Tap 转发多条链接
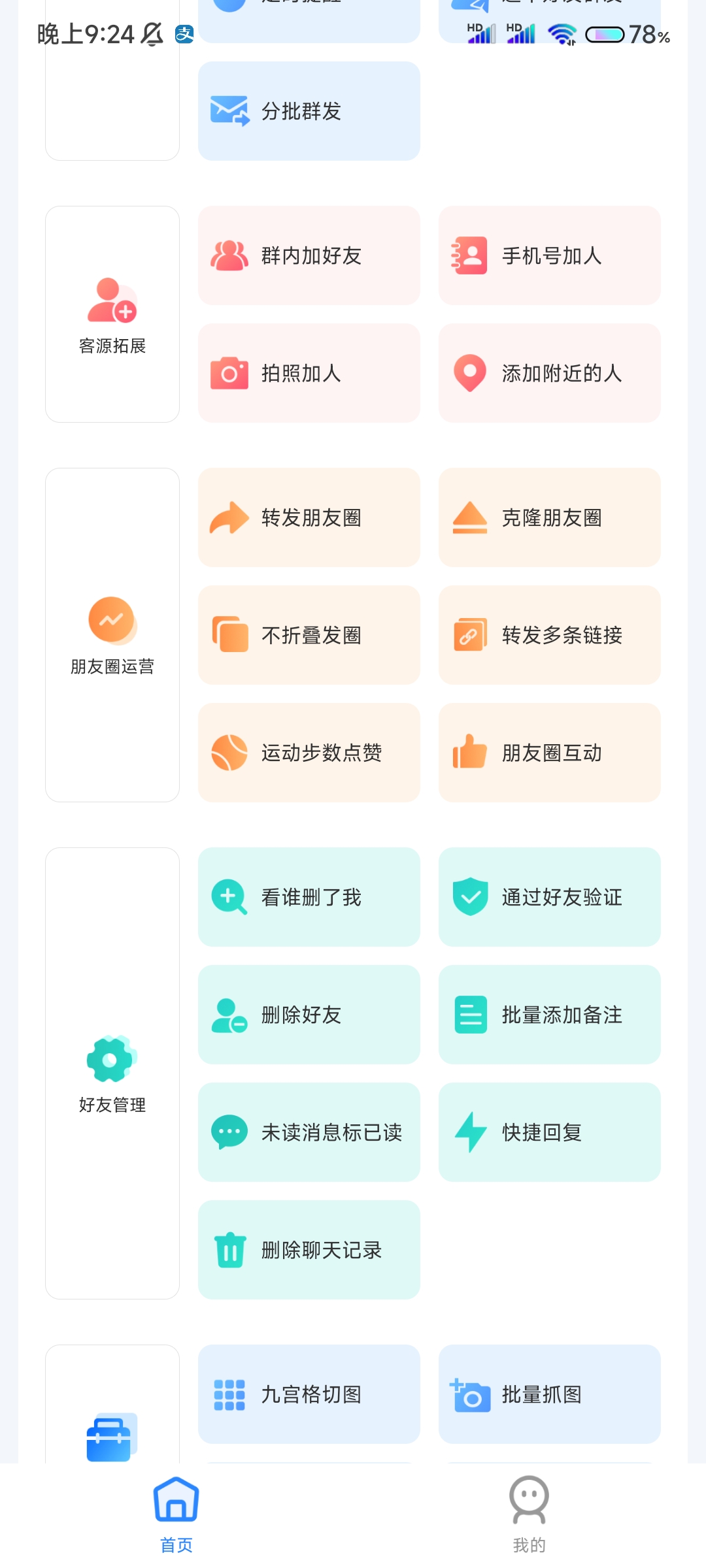 [x=549, y=635]
